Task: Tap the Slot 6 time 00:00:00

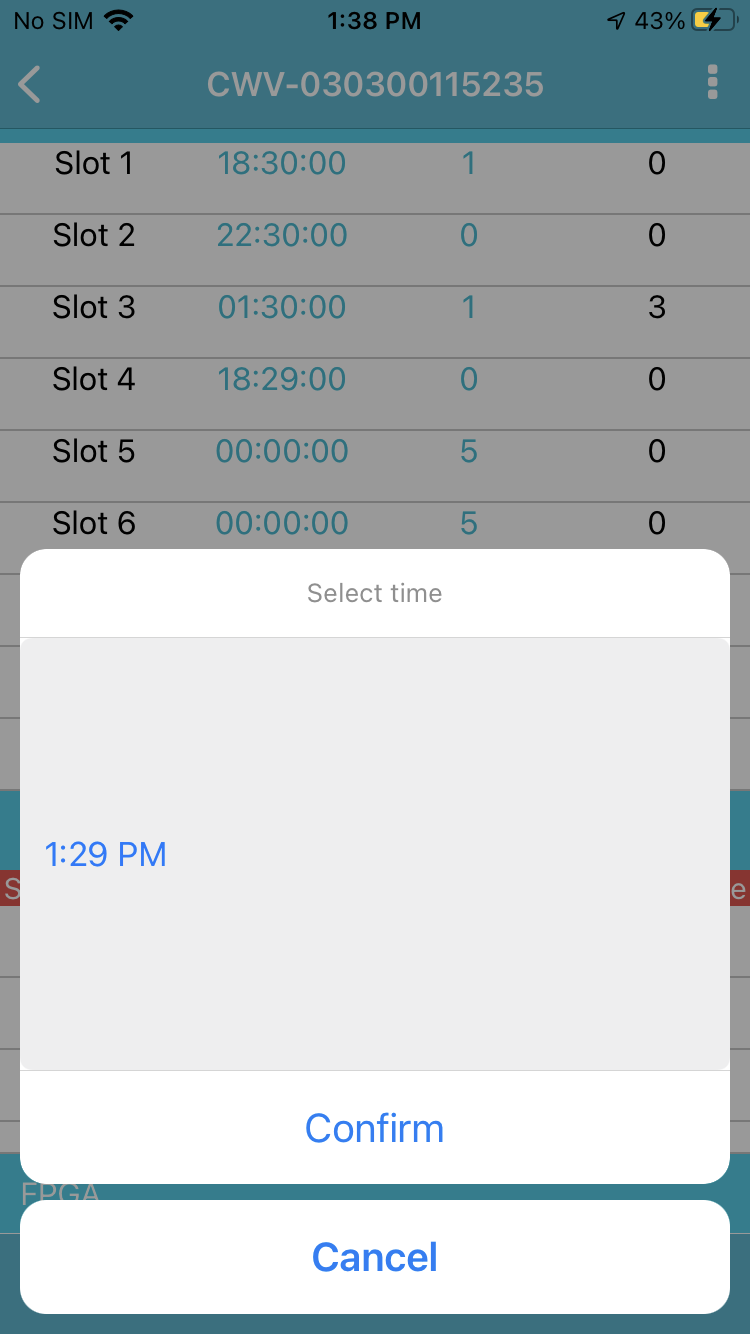Action: 281,523
